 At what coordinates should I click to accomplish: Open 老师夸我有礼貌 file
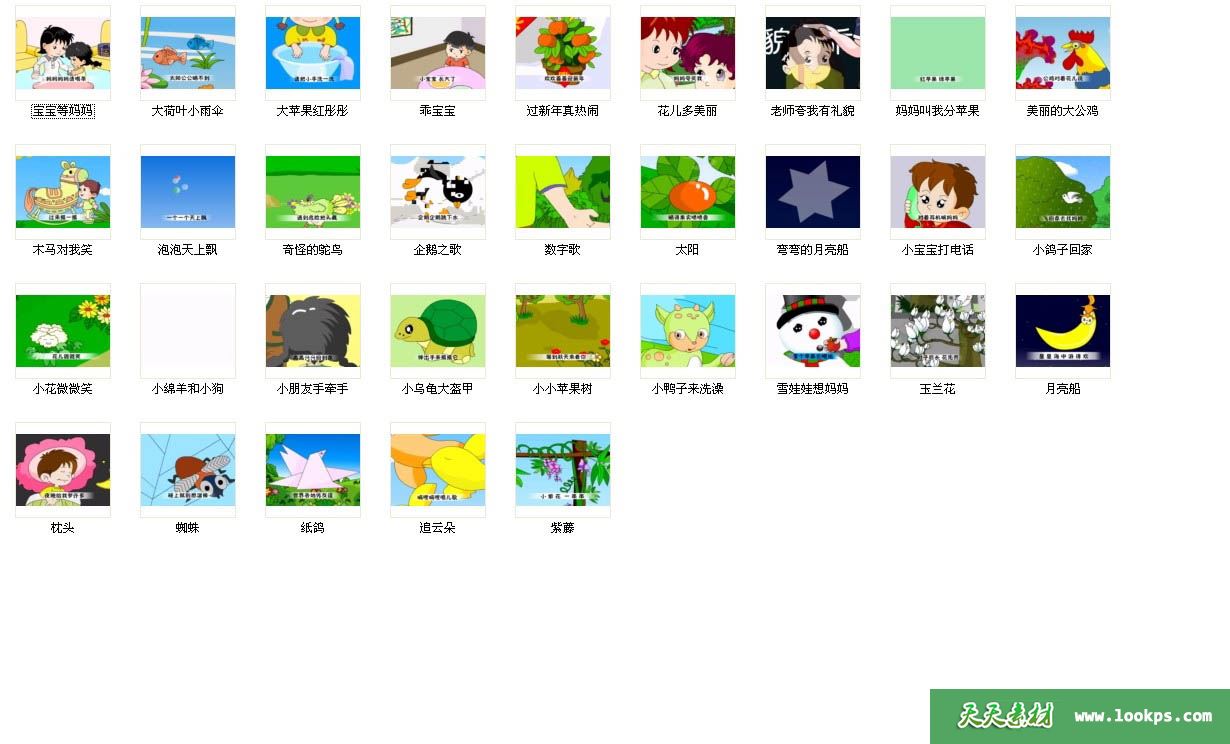click(812, 53)
